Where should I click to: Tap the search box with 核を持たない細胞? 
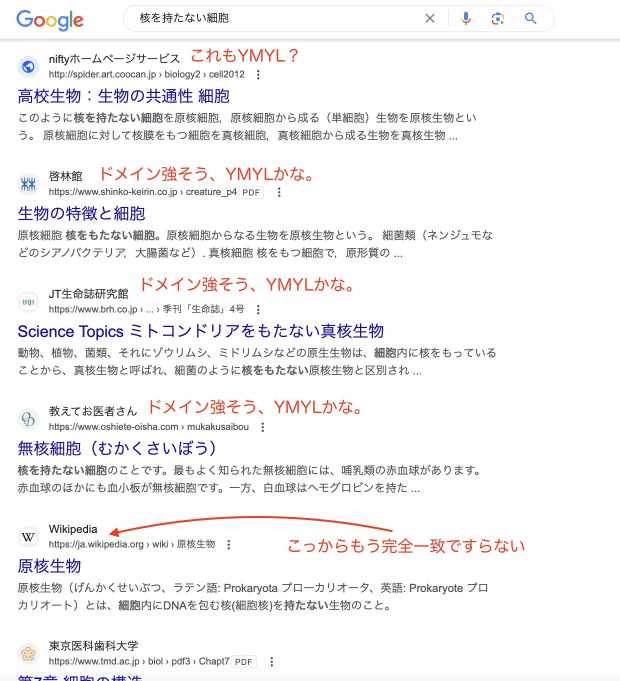click(270, 18)
